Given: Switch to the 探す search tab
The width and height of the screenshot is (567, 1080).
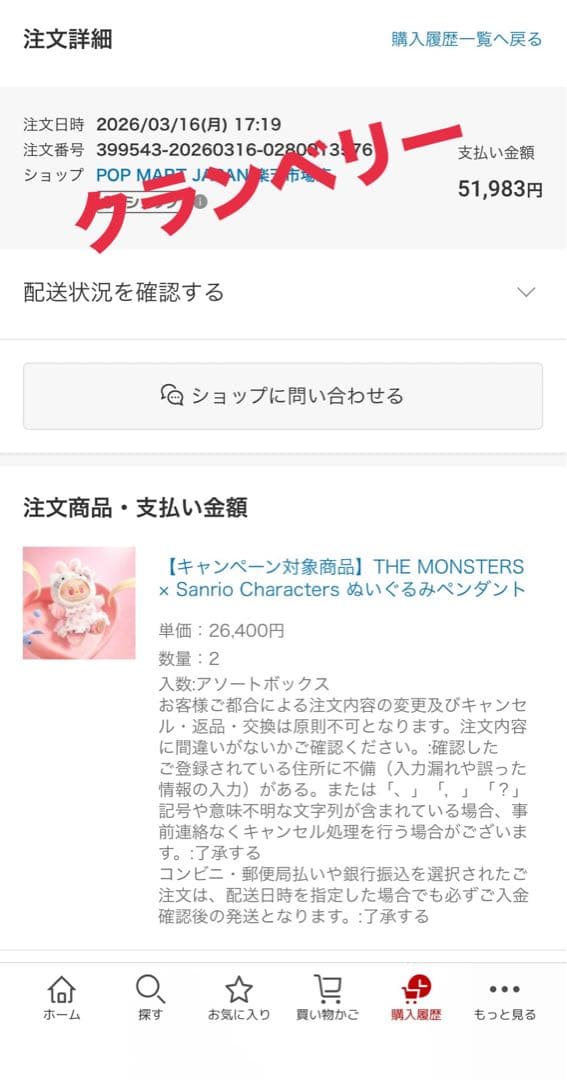Looking at the screenshot, I should (x=150, y=998).
